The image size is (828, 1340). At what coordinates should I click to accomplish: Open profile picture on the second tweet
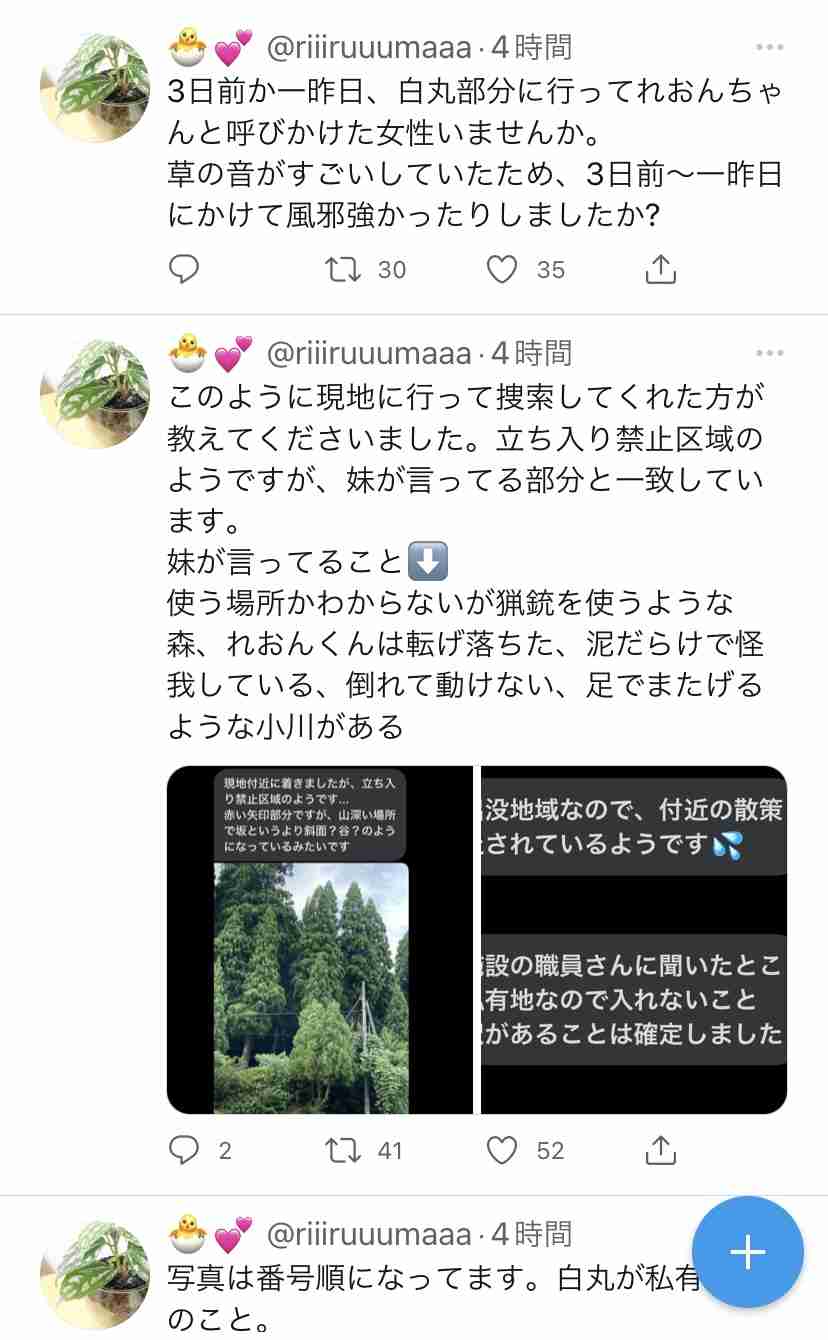pos(94,394)
